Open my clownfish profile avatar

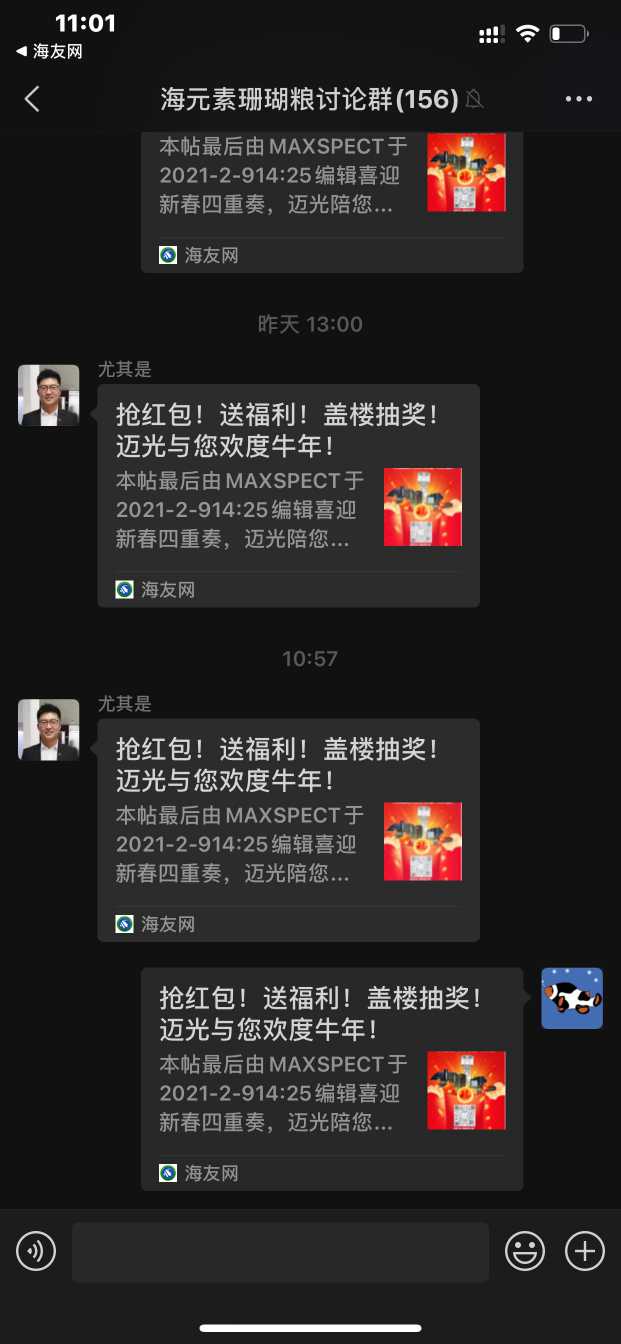pos(572,998)
